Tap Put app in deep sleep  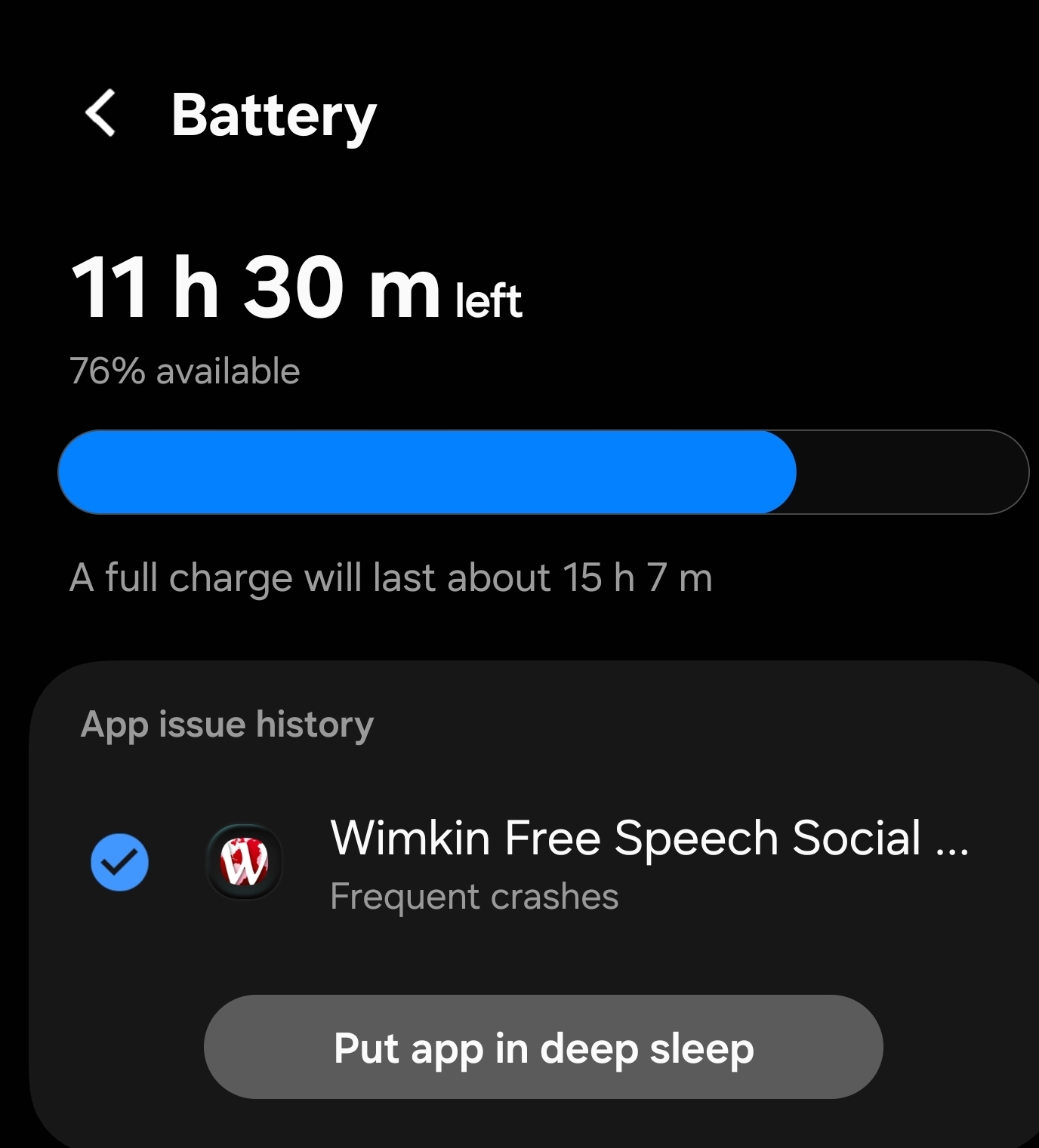coord(543,1047)
